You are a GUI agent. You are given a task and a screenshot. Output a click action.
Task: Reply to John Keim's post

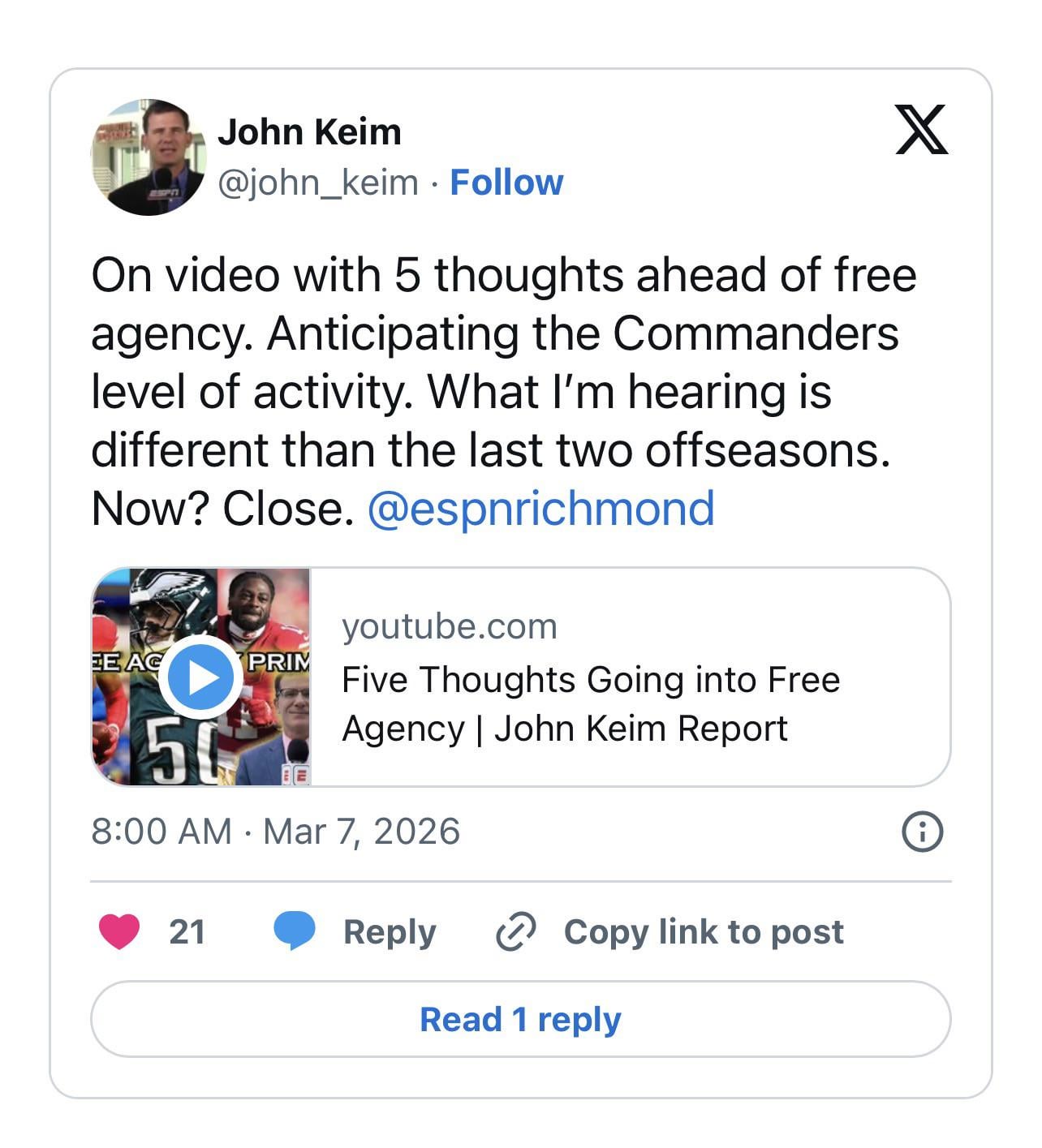pos(355,931)
